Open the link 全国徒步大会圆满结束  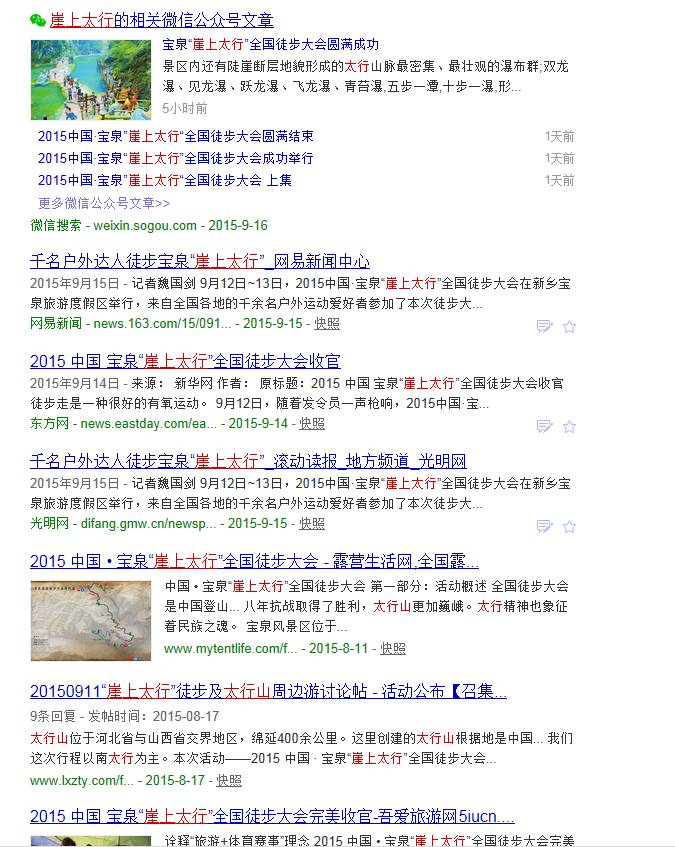click(176, 136)
